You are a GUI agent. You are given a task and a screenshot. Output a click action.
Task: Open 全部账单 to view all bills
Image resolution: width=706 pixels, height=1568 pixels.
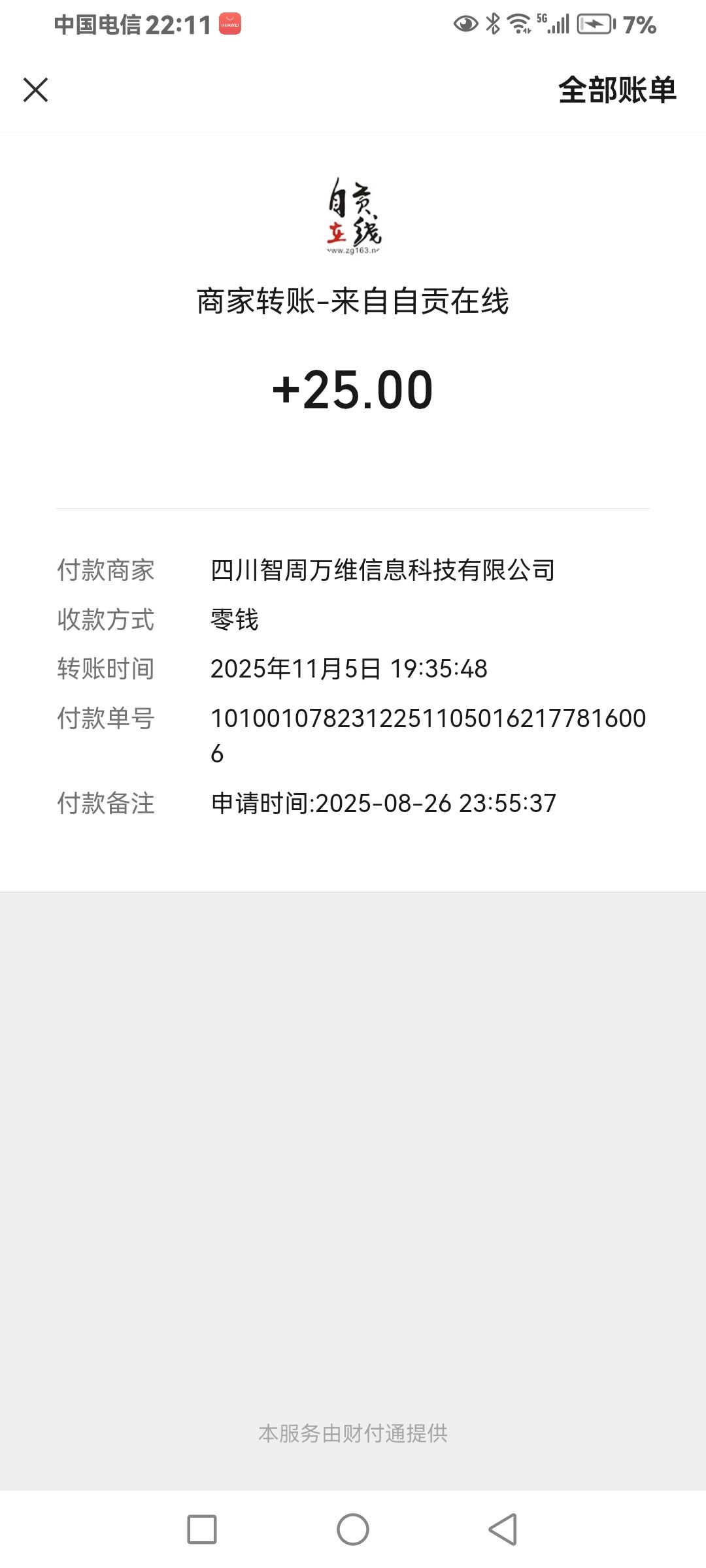click(x=616, y=90)
